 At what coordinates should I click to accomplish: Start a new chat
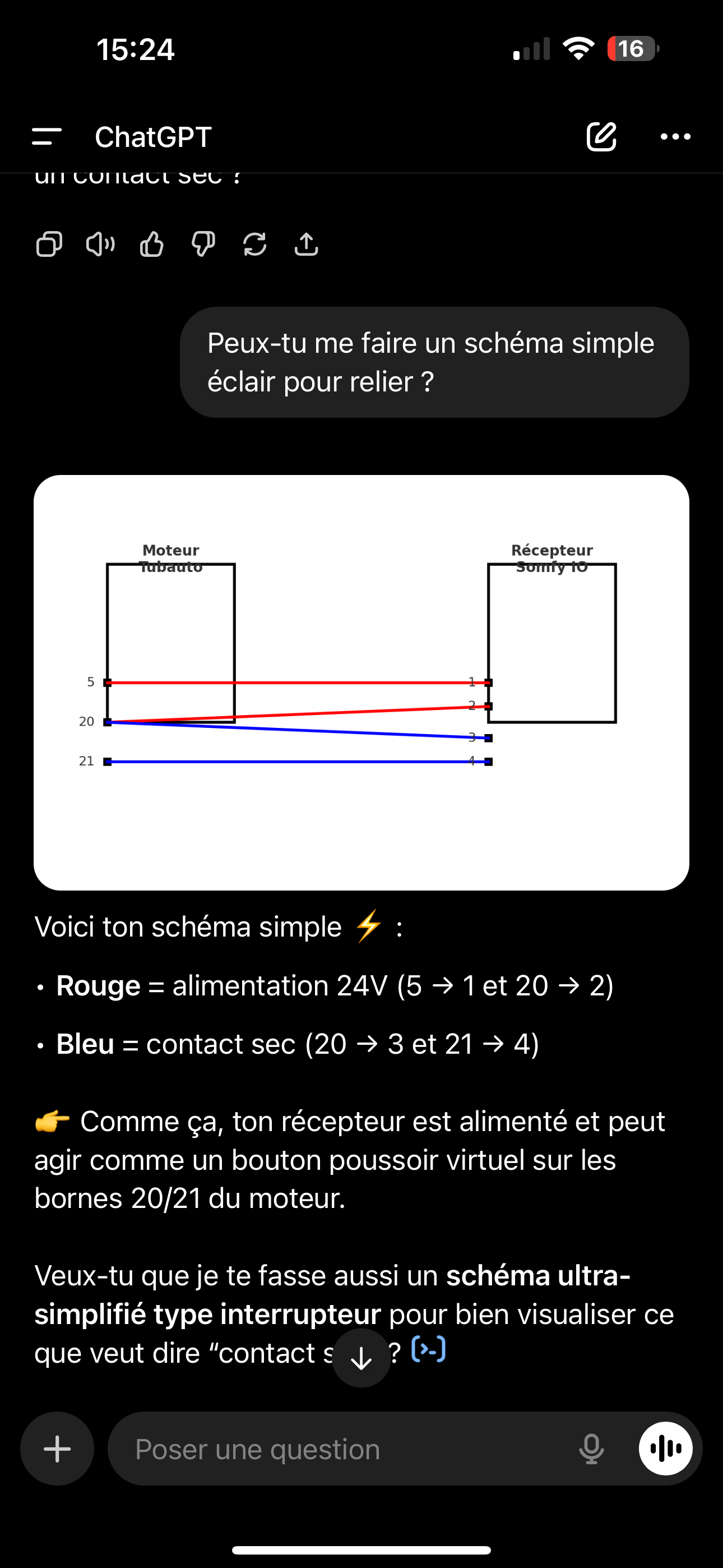click(601, 137)
